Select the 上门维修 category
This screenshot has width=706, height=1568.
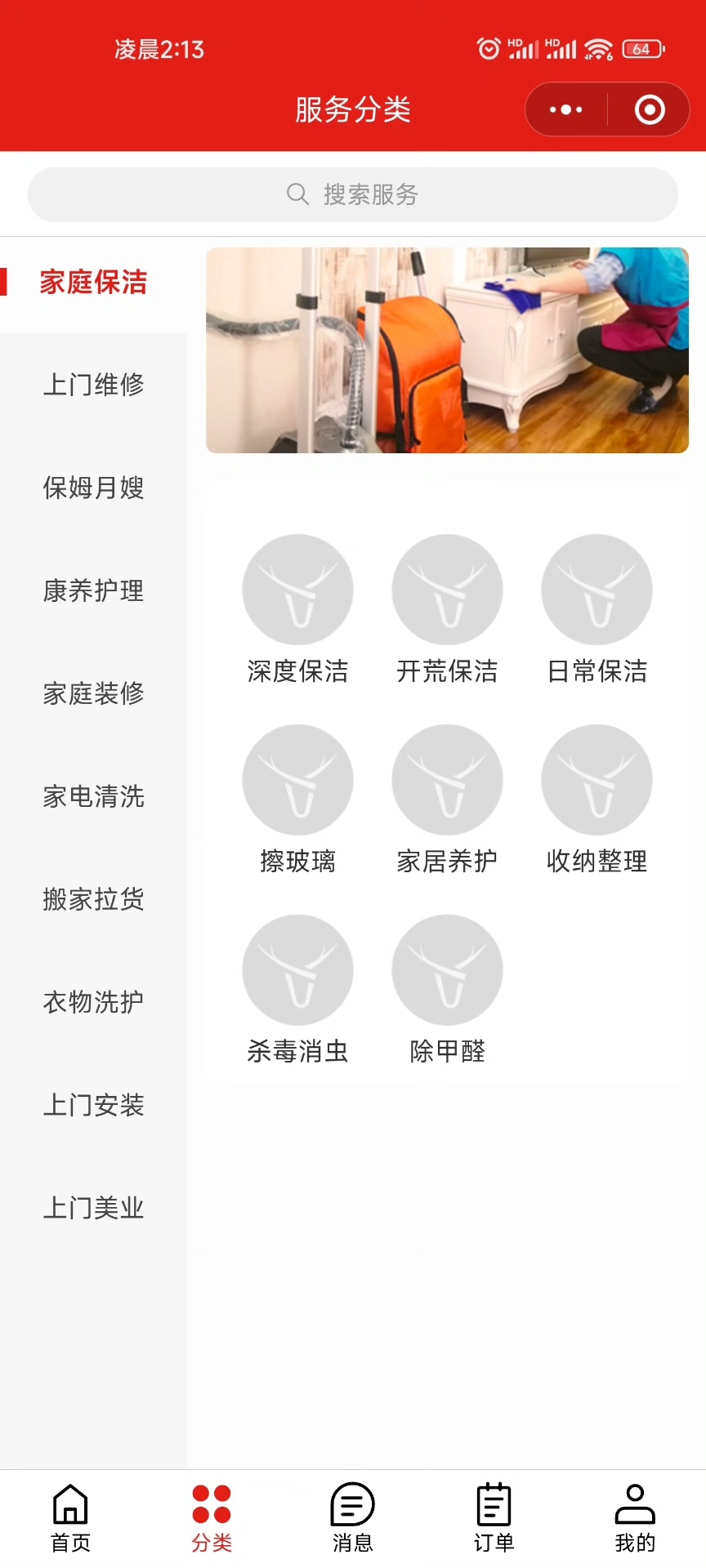(93, 385)
